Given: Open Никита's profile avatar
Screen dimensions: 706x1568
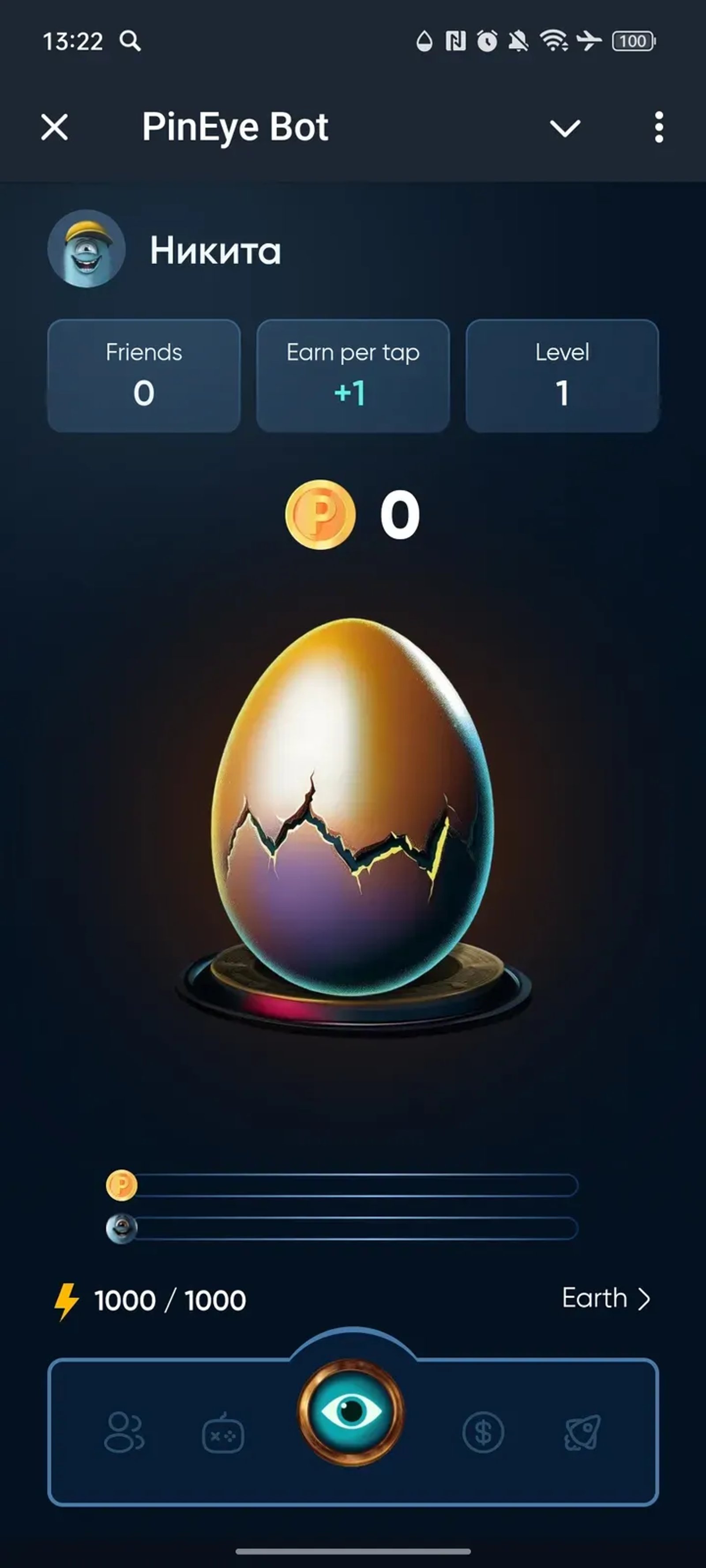Looking at the screenshot, I should [x=86, y=249].
